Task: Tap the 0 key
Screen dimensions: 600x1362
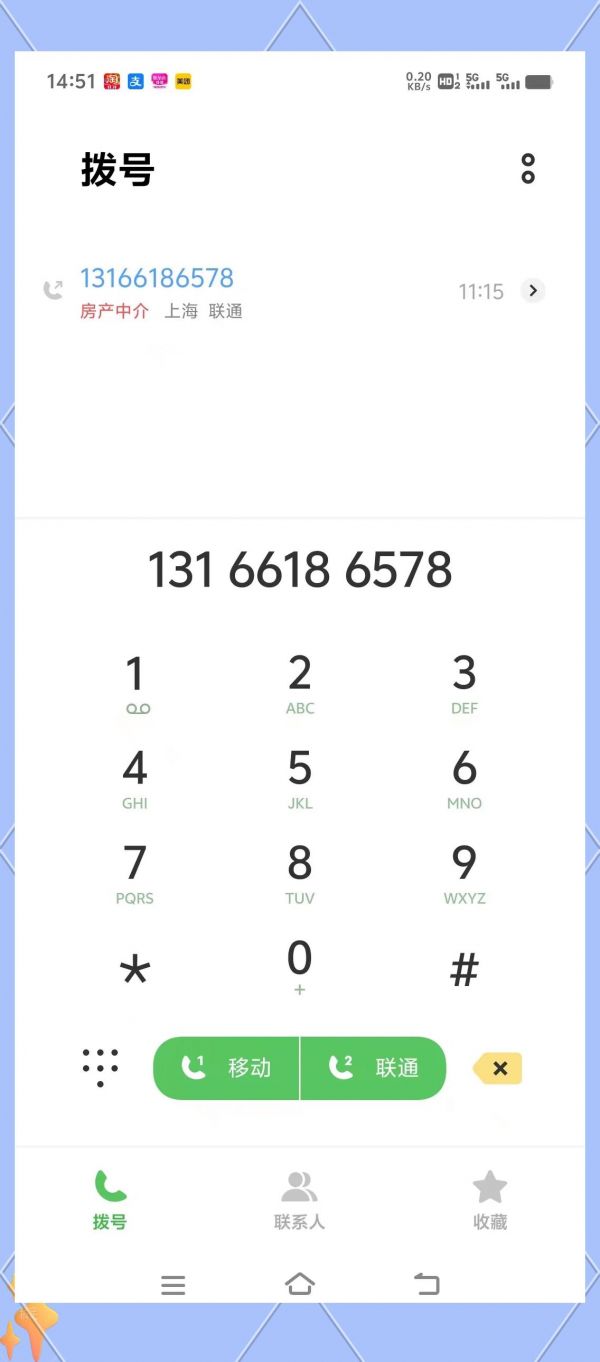Action: point(300,968)
